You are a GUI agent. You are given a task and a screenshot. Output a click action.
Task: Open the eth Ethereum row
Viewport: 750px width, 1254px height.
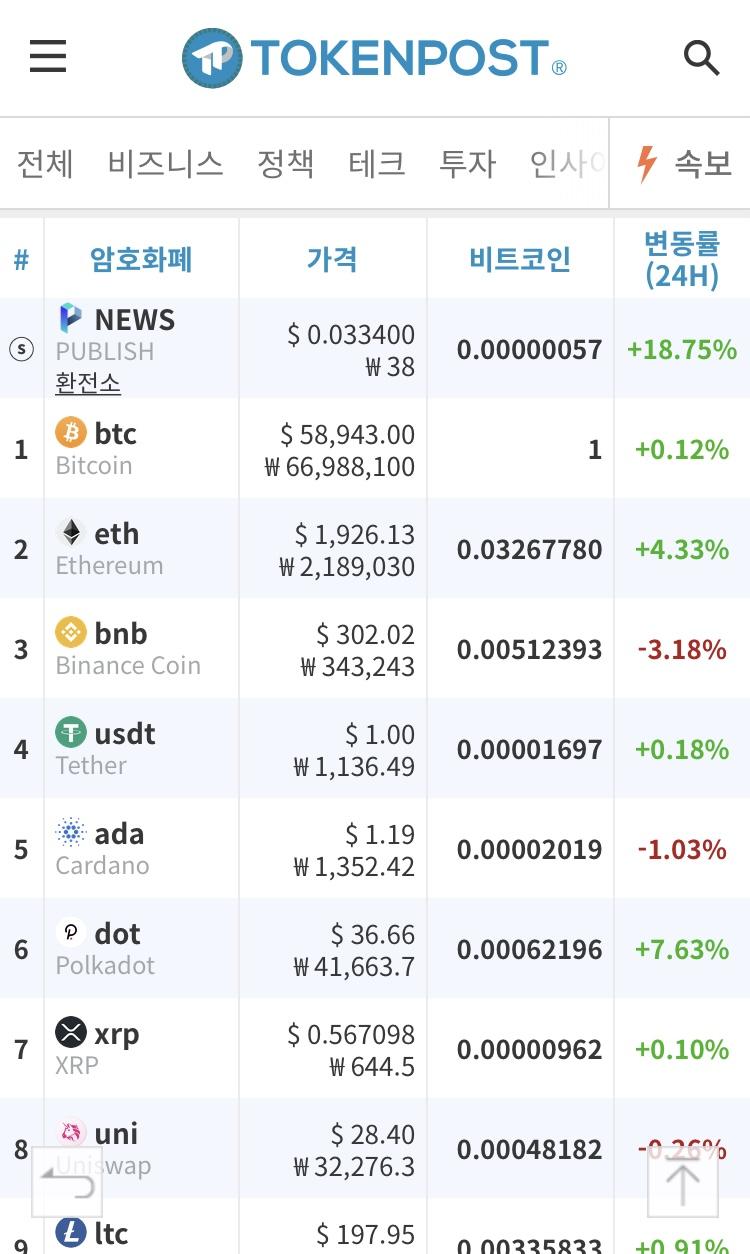point(375,549)
